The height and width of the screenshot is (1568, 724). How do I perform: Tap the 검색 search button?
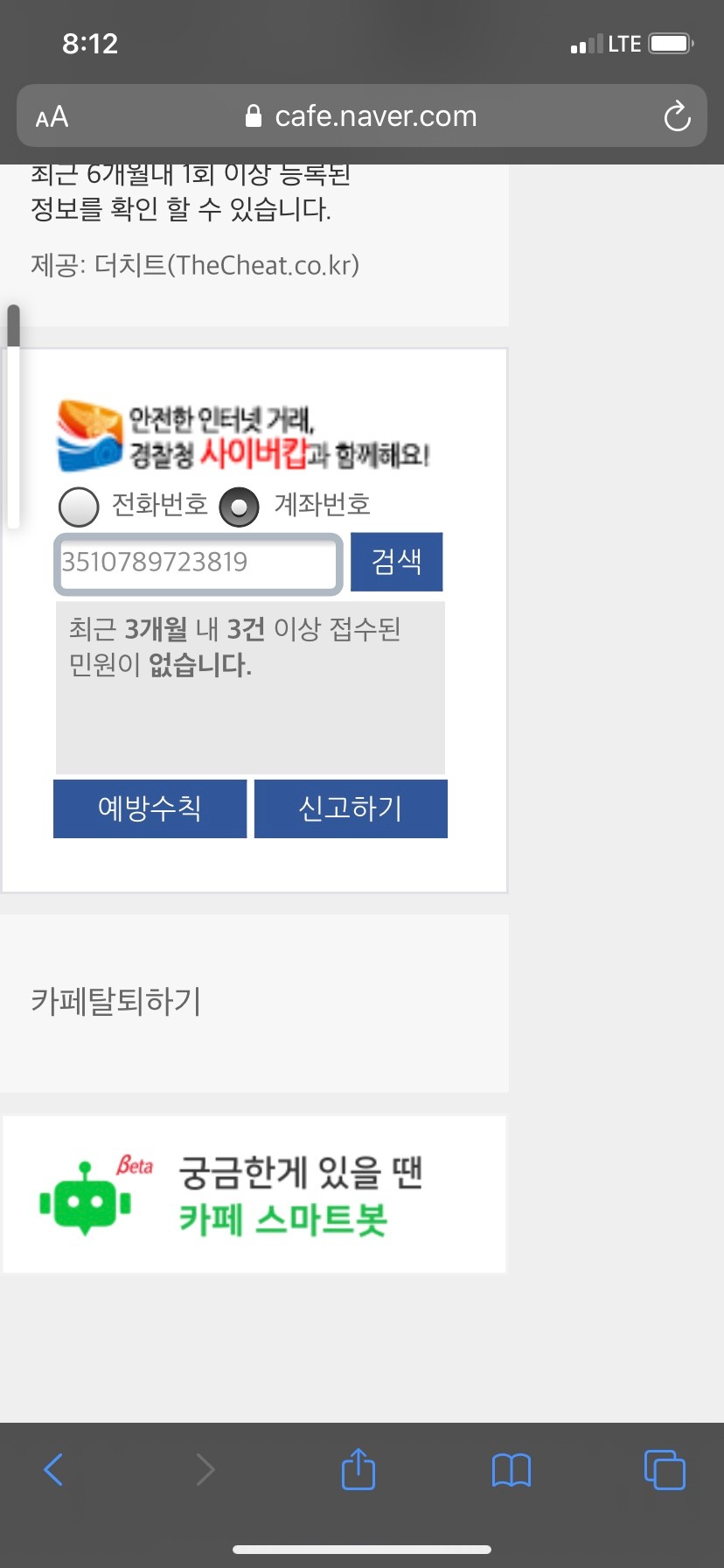click(x=397, y=562)
